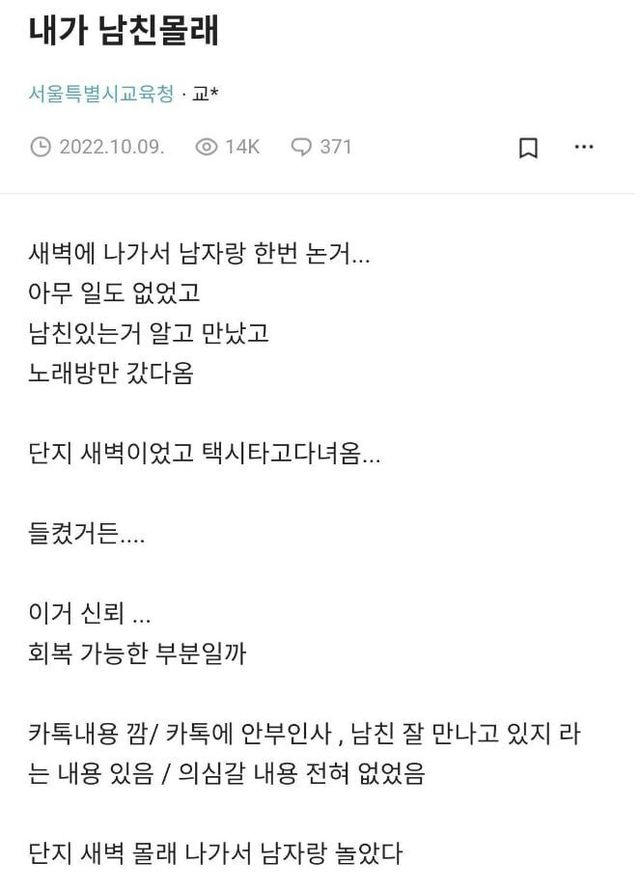Bookmark this post

(528, 148)
